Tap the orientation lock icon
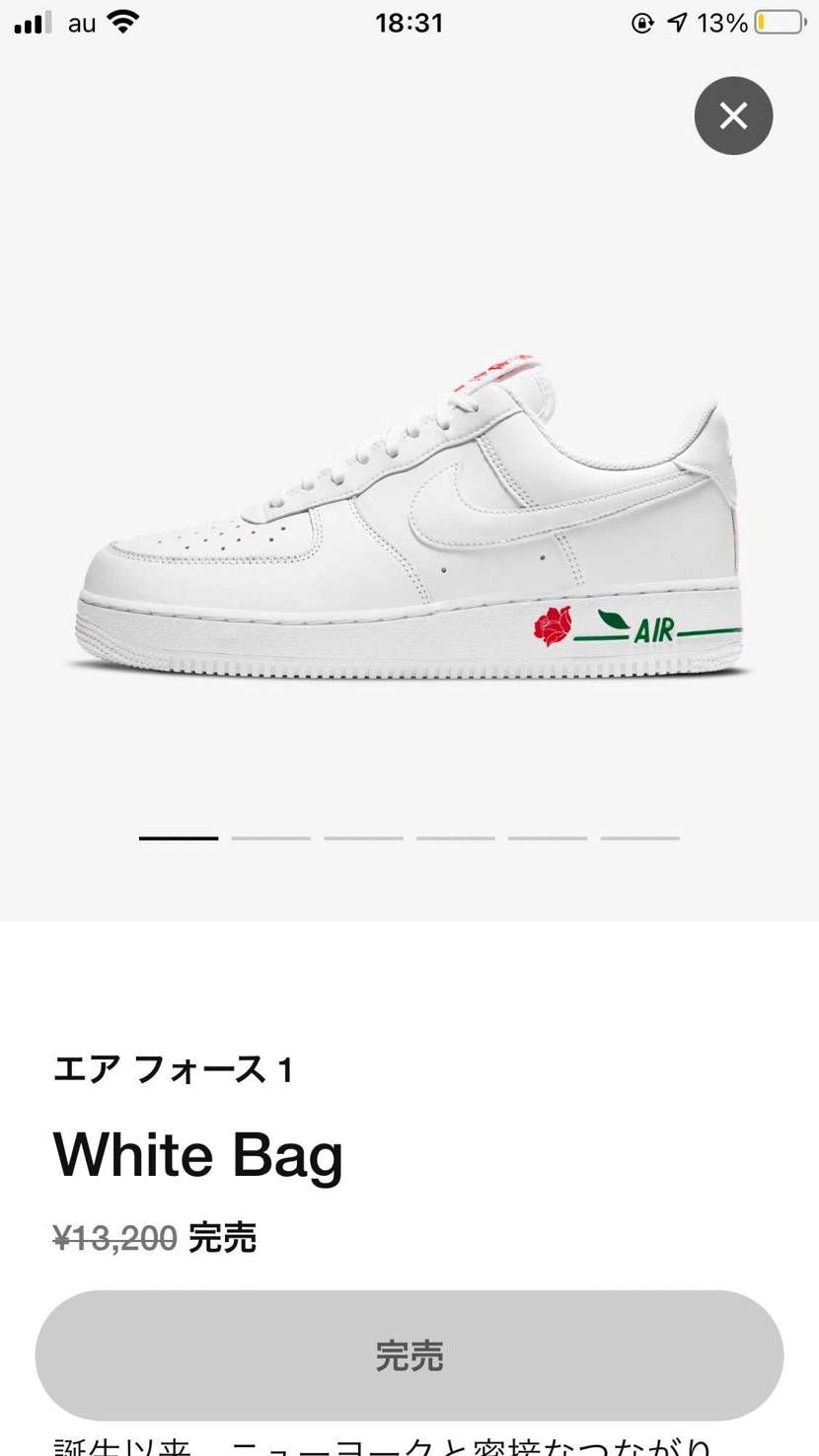Screen dimensions: 819x1456 click(642, 22)
